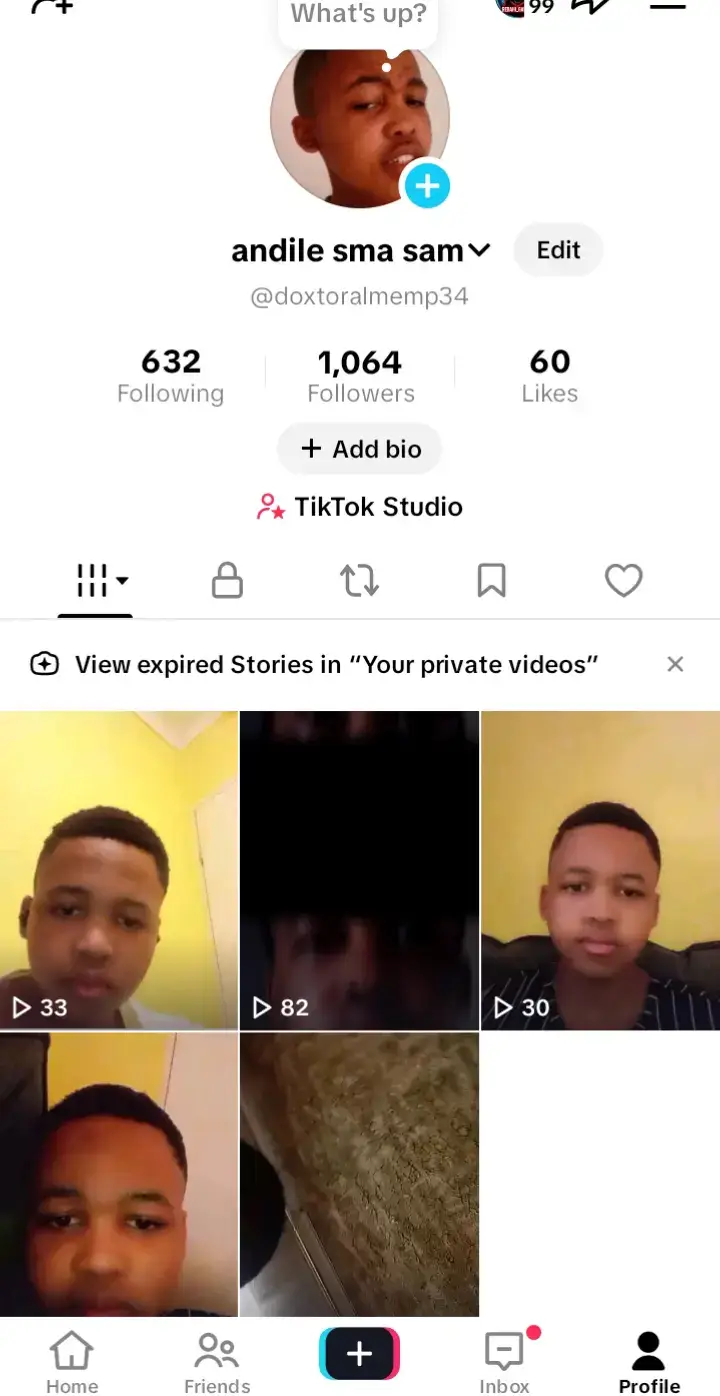Open the Inbox tab
The width and height of the screenshot is (720, 1396).
pyautogui.click(x=505, y=1362)
